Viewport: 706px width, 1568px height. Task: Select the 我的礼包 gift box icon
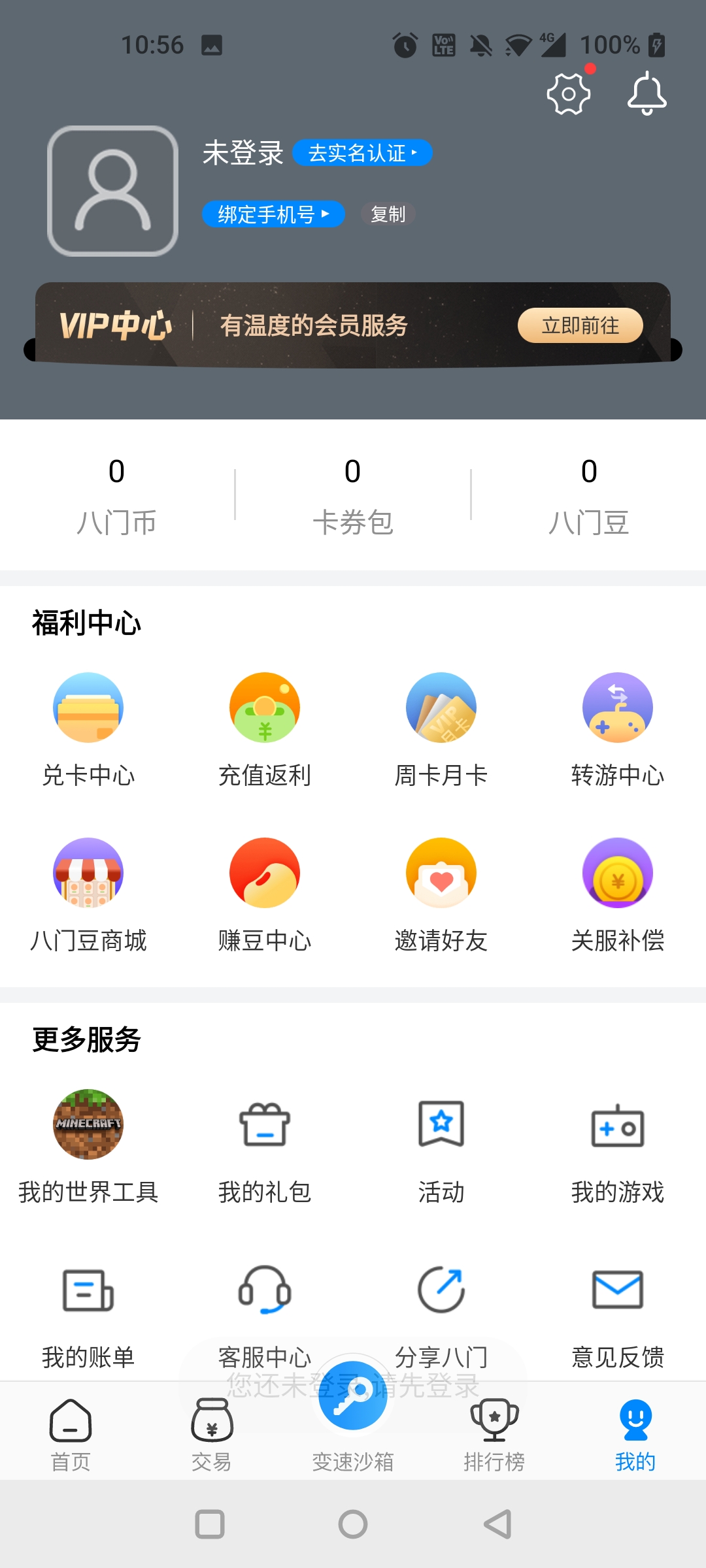265,1125
